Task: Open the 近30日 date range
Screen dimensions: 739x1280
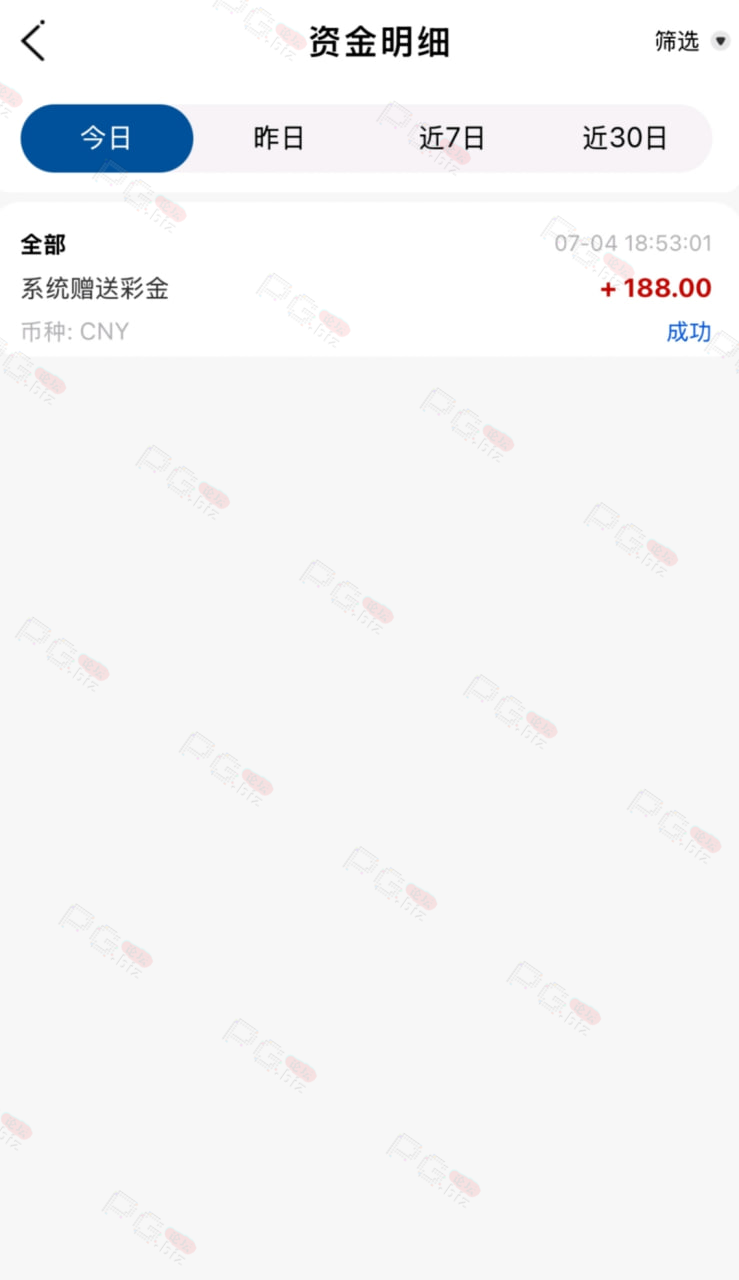Action: (626, 139)
